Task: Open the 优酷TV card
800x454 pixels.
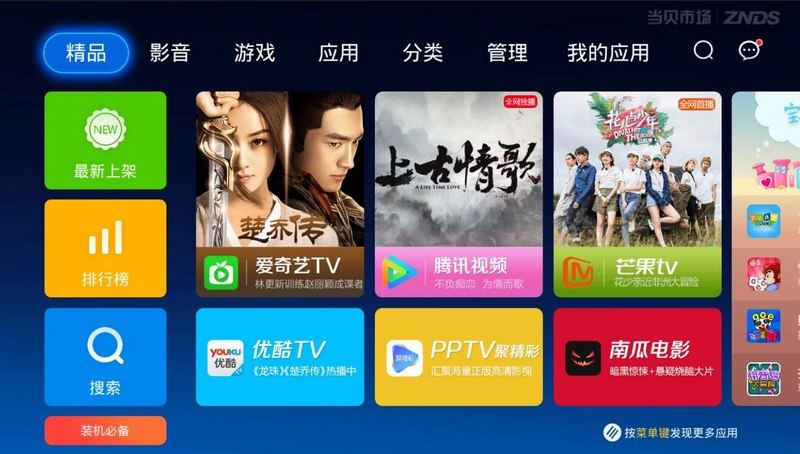Action: 280,356
